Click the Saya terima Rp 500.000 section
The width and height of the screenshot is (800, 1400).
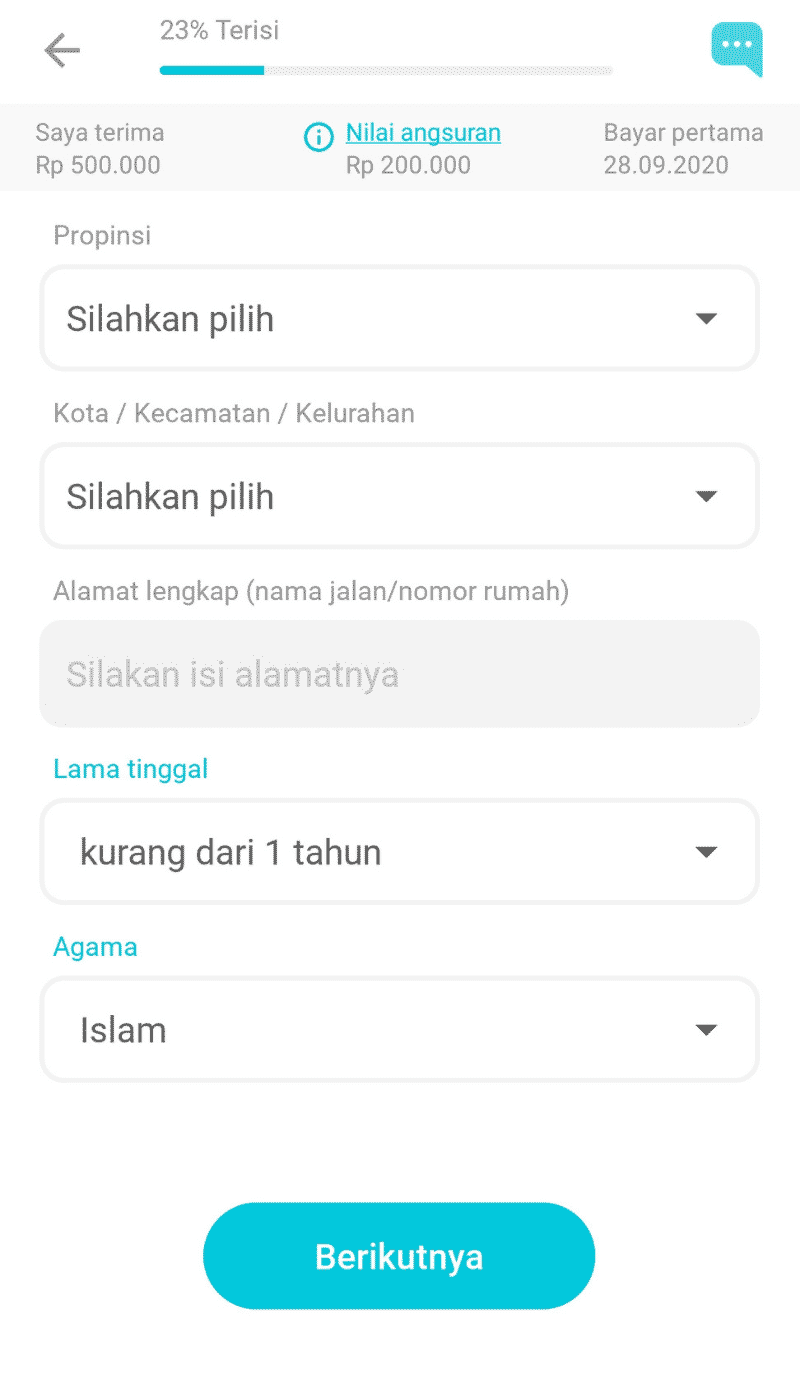98,148
